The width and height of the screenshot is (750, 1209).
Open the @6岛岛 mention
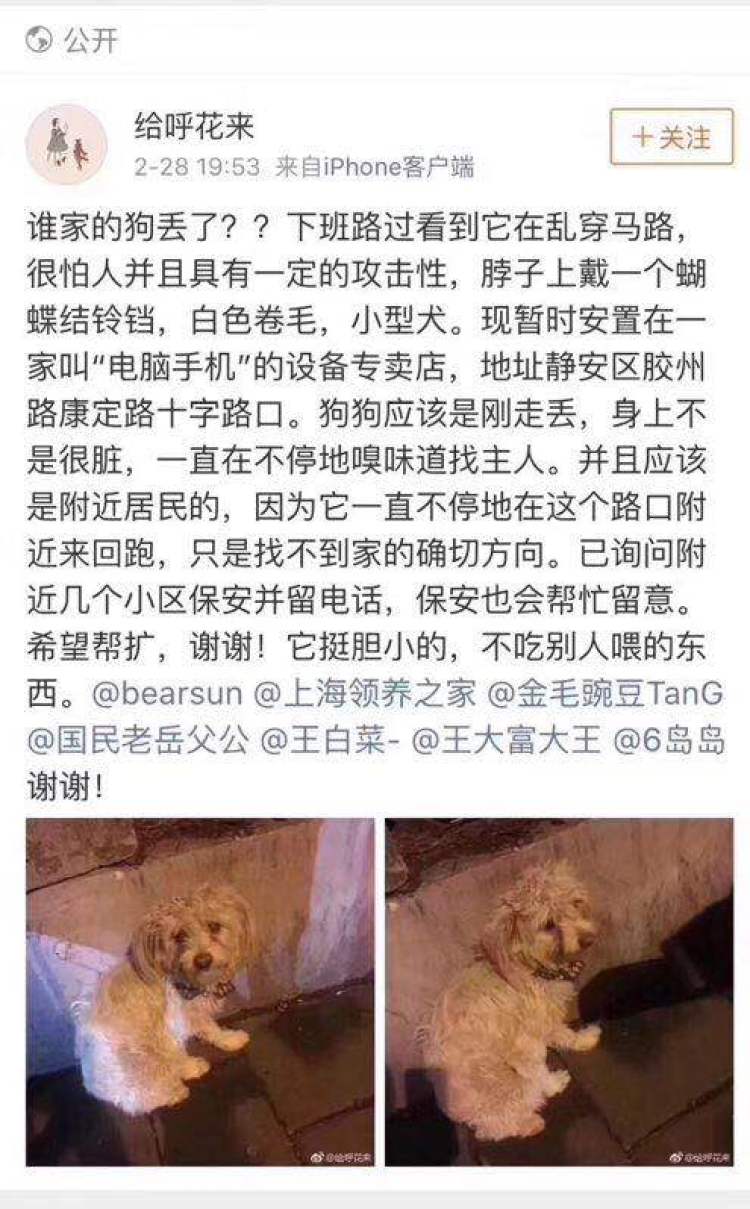(x=669, y=741)
